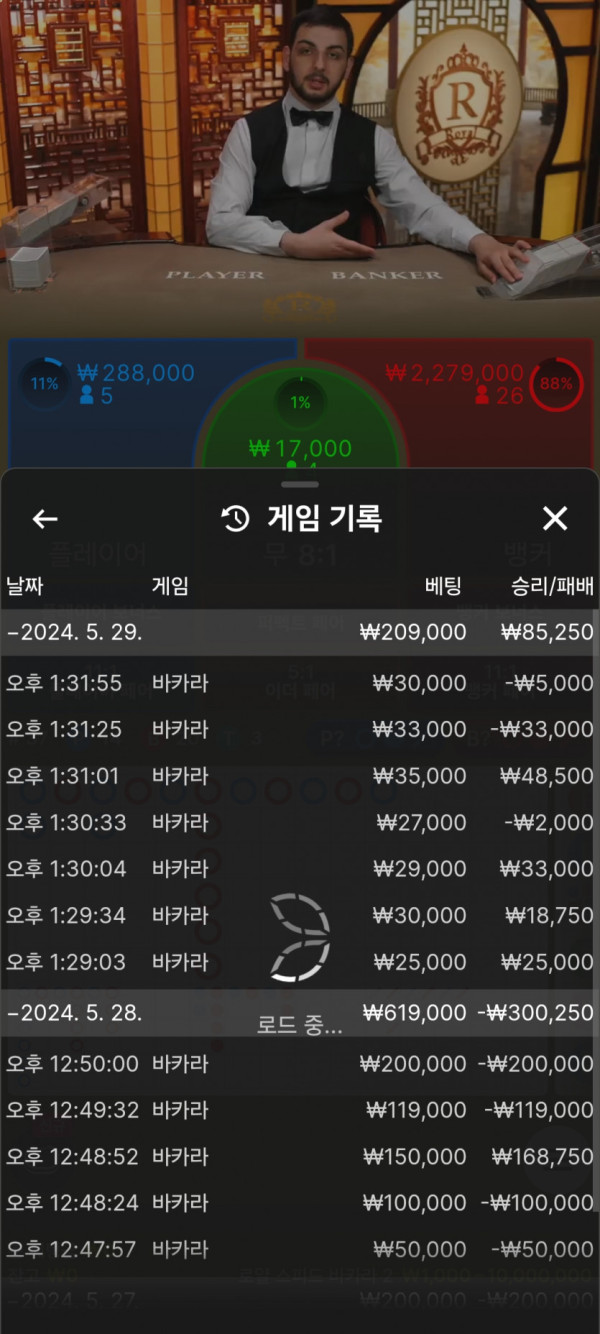The image size is (600, 1334).
Task: Select the 오후 12:48:52 바카라 entry
Action: (x=299, y=1156)
